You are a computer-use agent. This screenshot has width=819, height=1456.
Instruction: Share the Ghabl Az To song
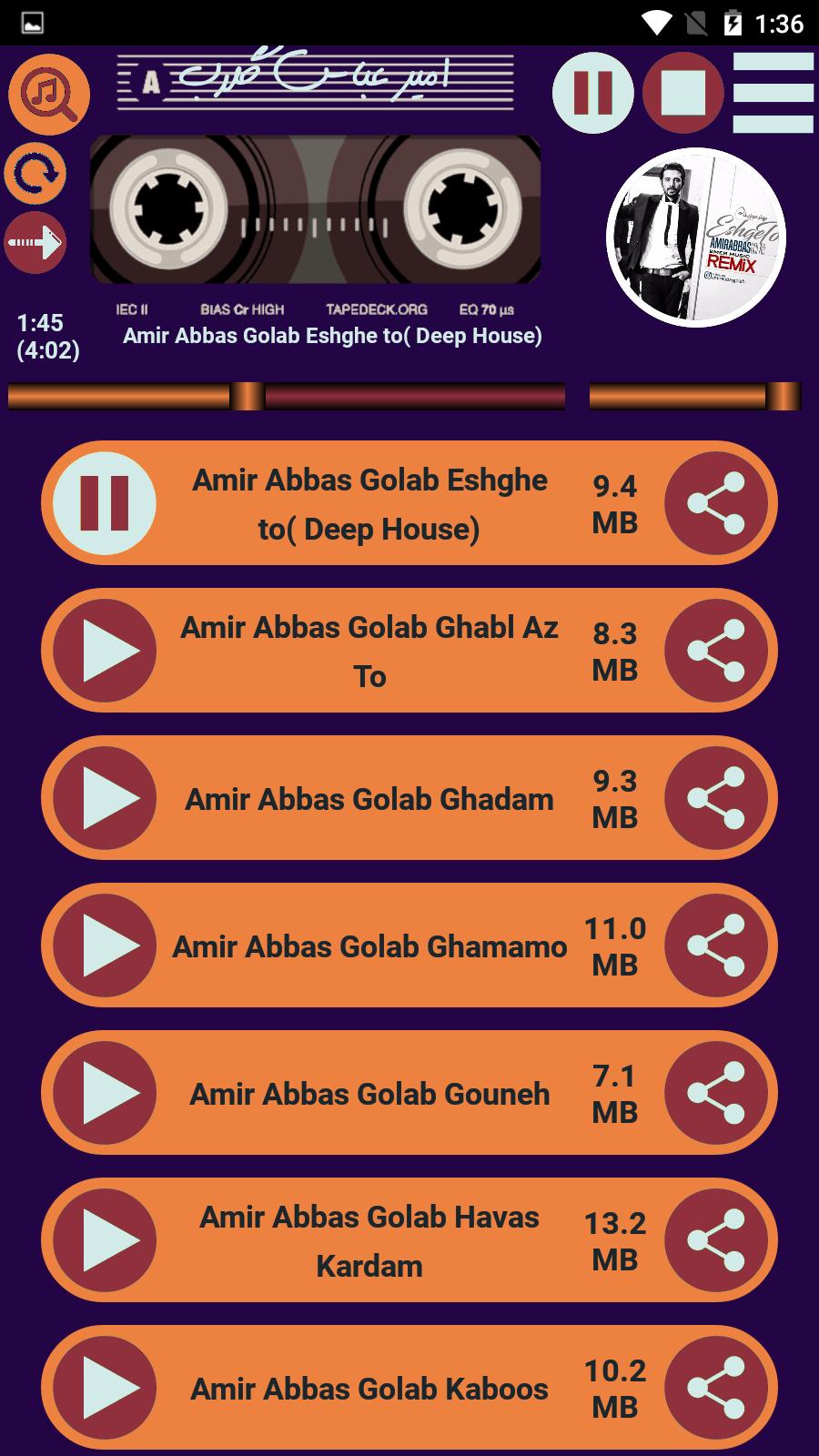(715, 651)
